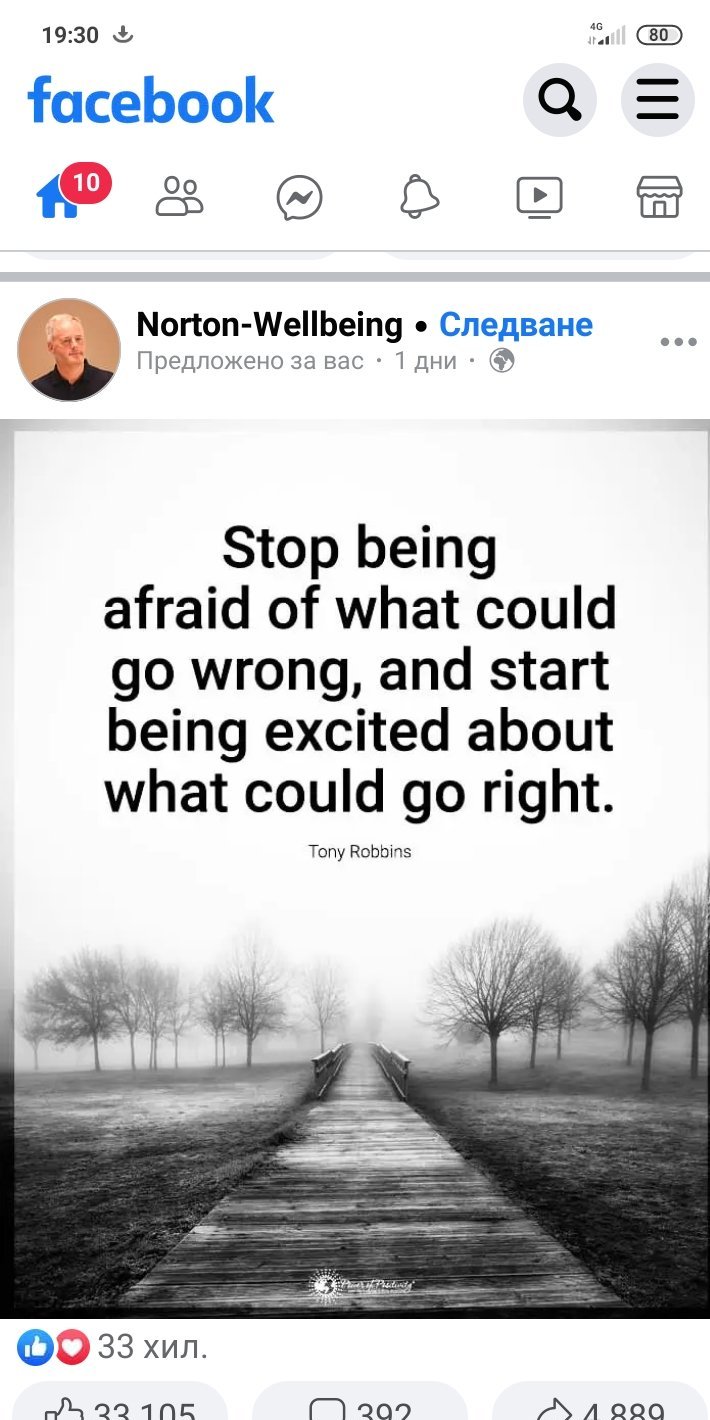
Task: Open Norton-Wellbeing profile picture
Action: [69, 350]
